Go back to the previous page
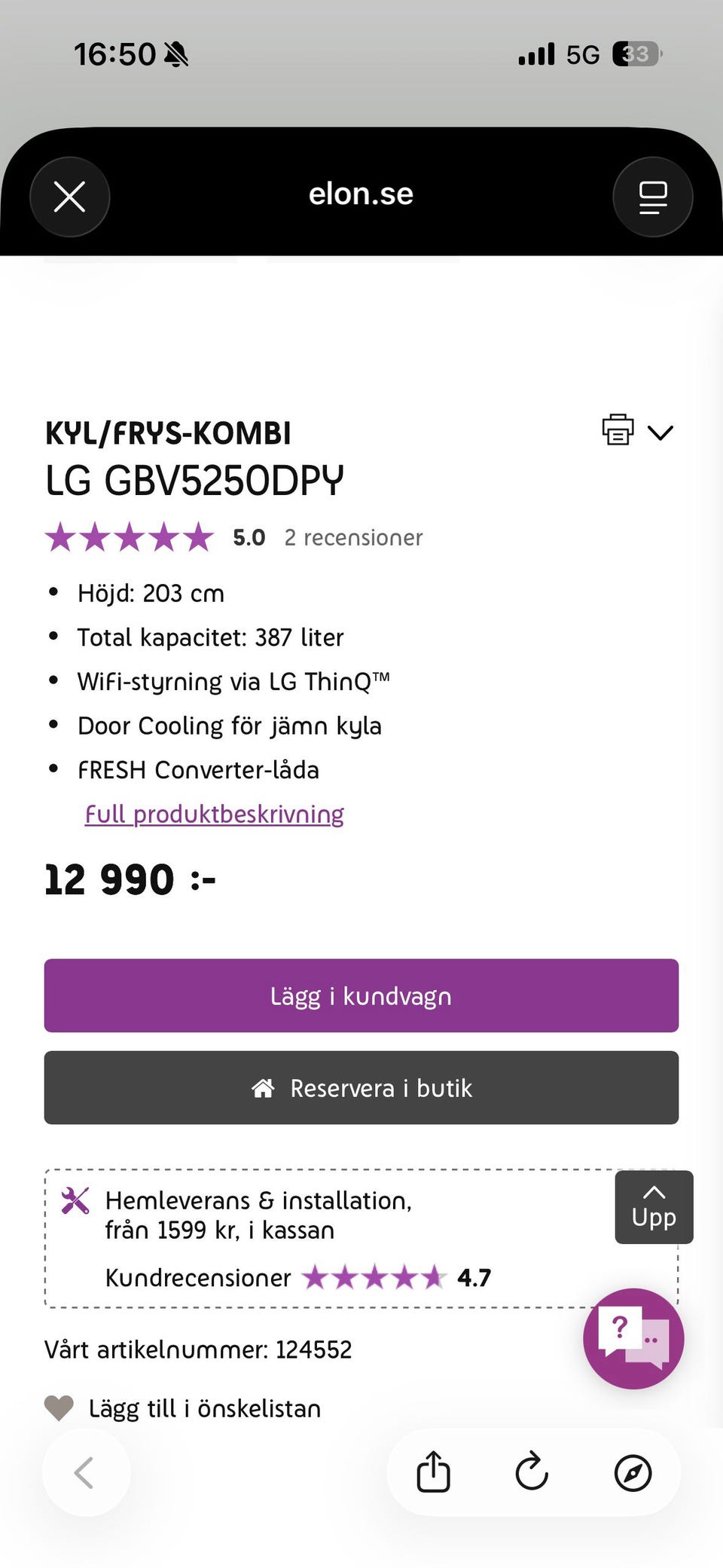Viewport: 723px width, 1568px height. click(85, 1472)
